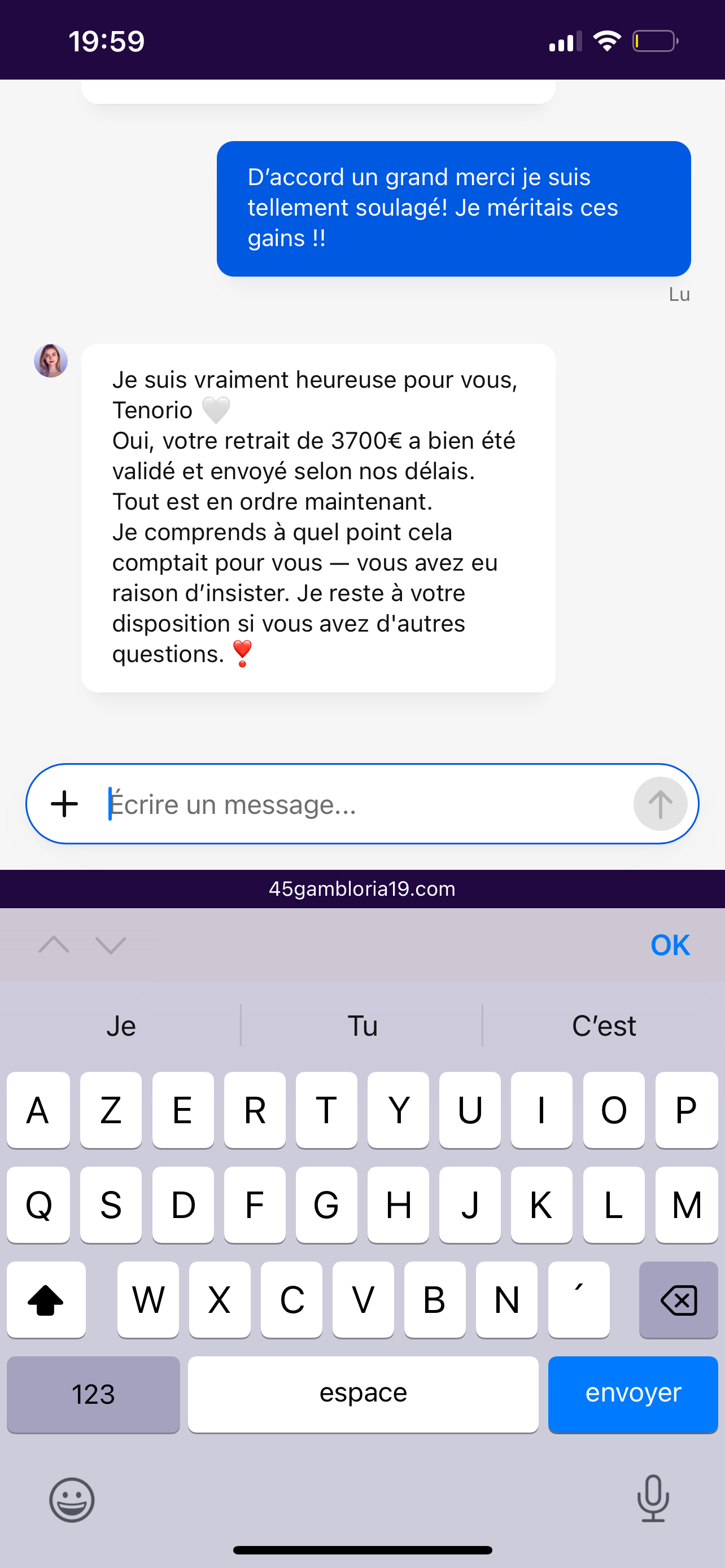Open the support agent's avatar
Viewport: 725px width, 1568px height.
(x=50, y=360)
